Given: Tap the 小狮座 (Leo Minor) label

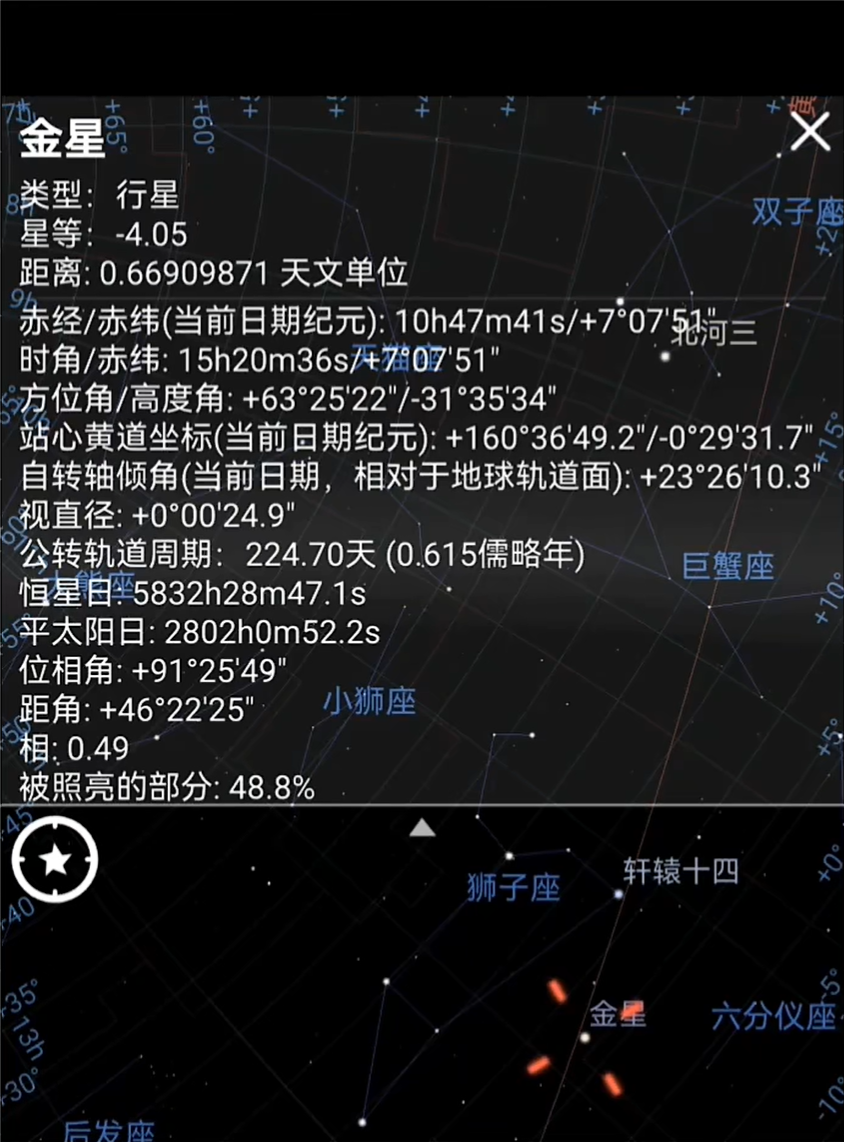Looking at the screenshot, I should click(369, 702).
